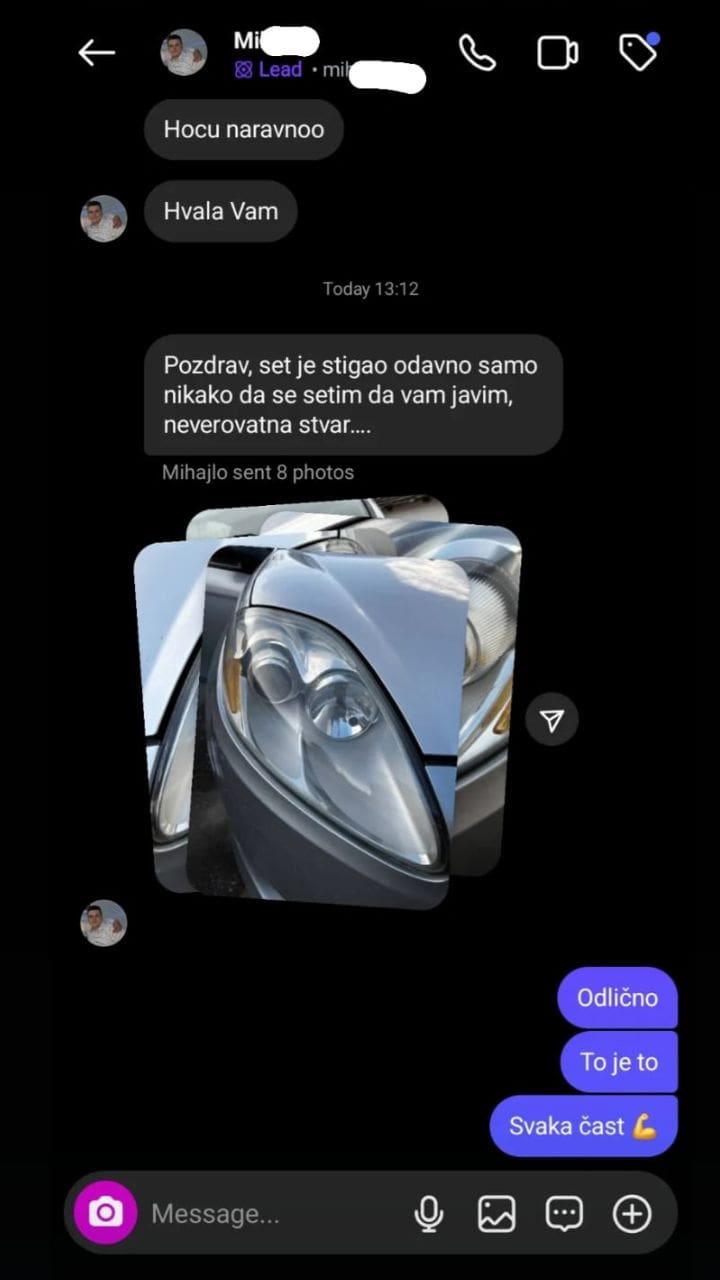Open the camera in message bar

[x=105, y=1213]
